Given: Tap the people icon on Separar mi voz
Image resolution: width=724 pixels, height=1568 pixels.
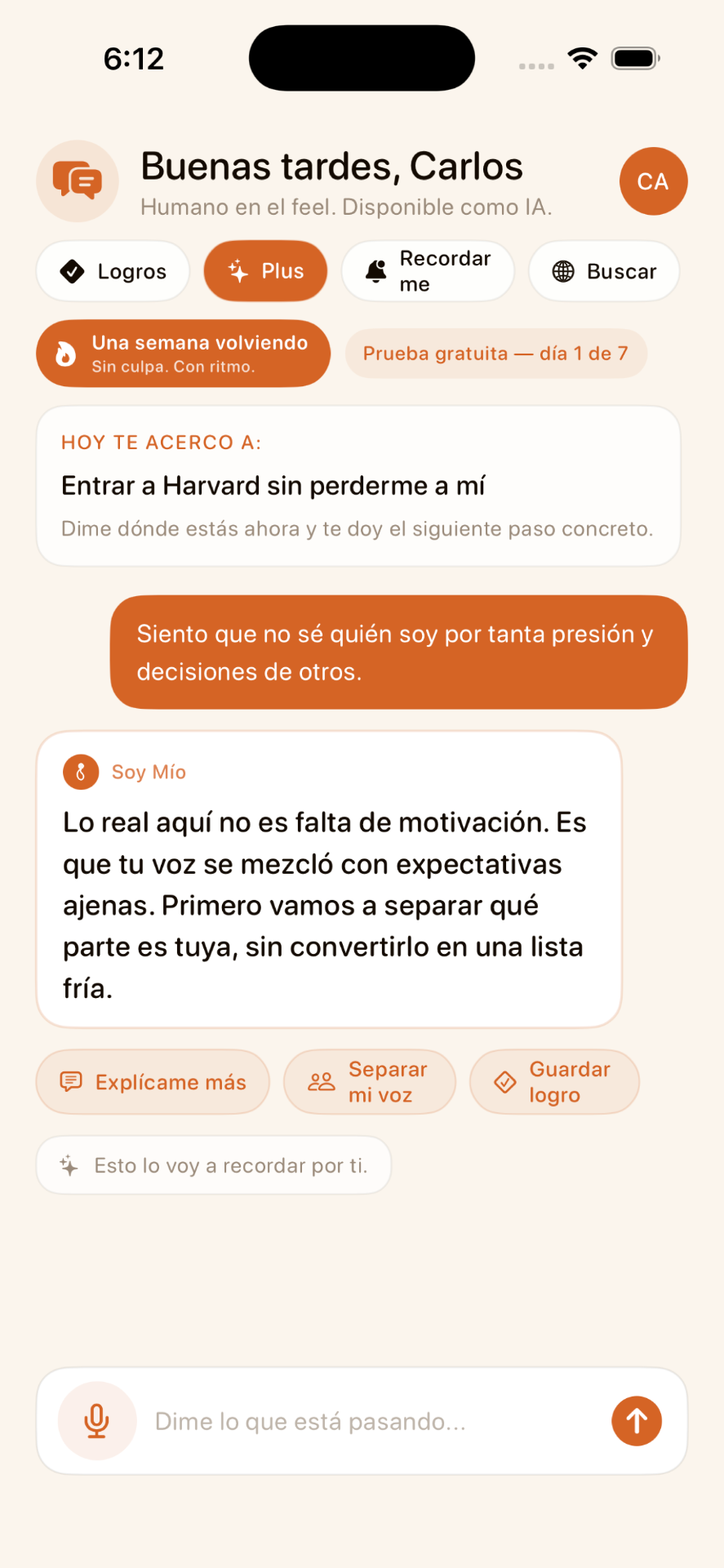Looking at the screenshot, I should coord(322,1081).
